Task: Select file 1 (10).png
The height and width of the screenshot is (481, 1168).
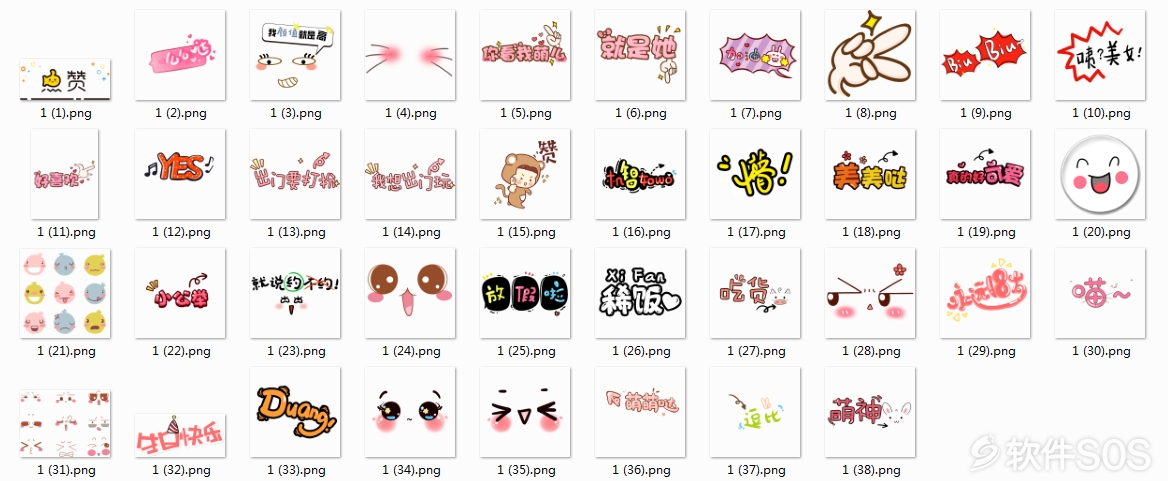Action: point(1100,55)
